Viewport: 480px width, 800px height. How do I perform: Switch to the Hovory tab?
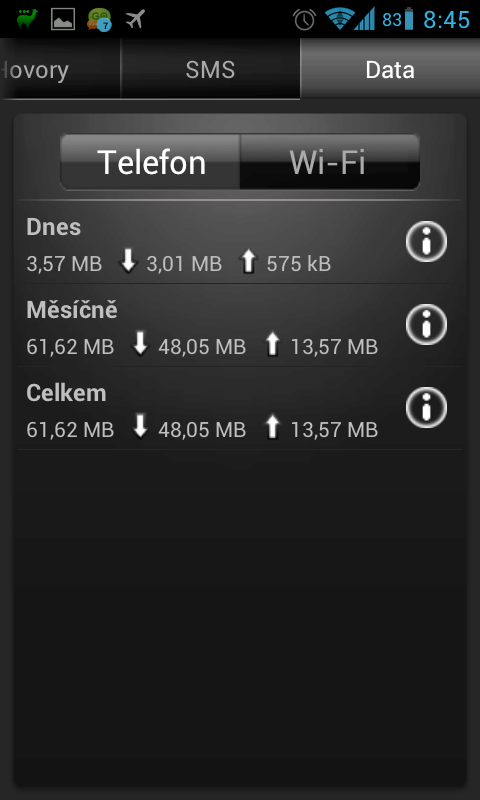coord(60,69)
